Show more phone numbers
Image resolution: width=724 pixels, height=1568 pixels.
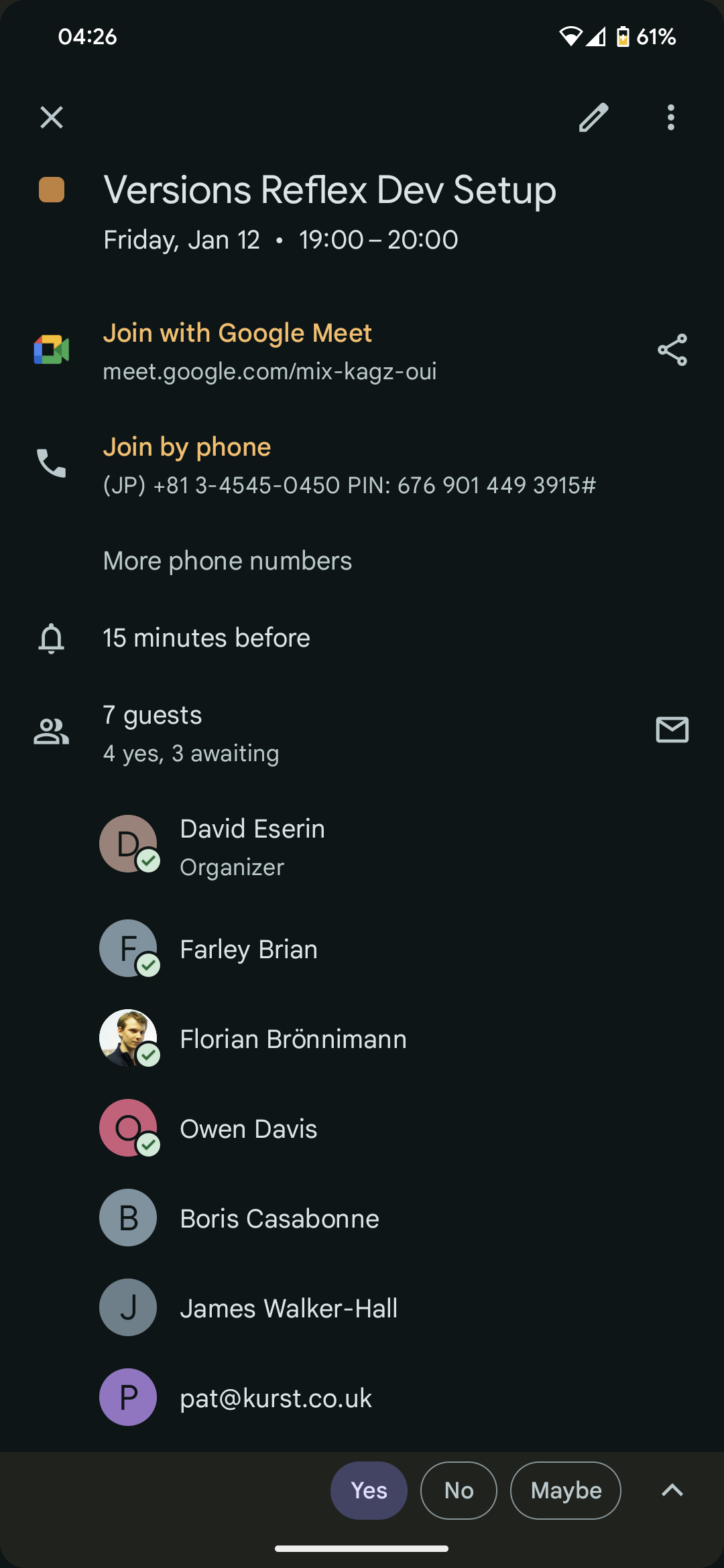click(x=227, y=562)
